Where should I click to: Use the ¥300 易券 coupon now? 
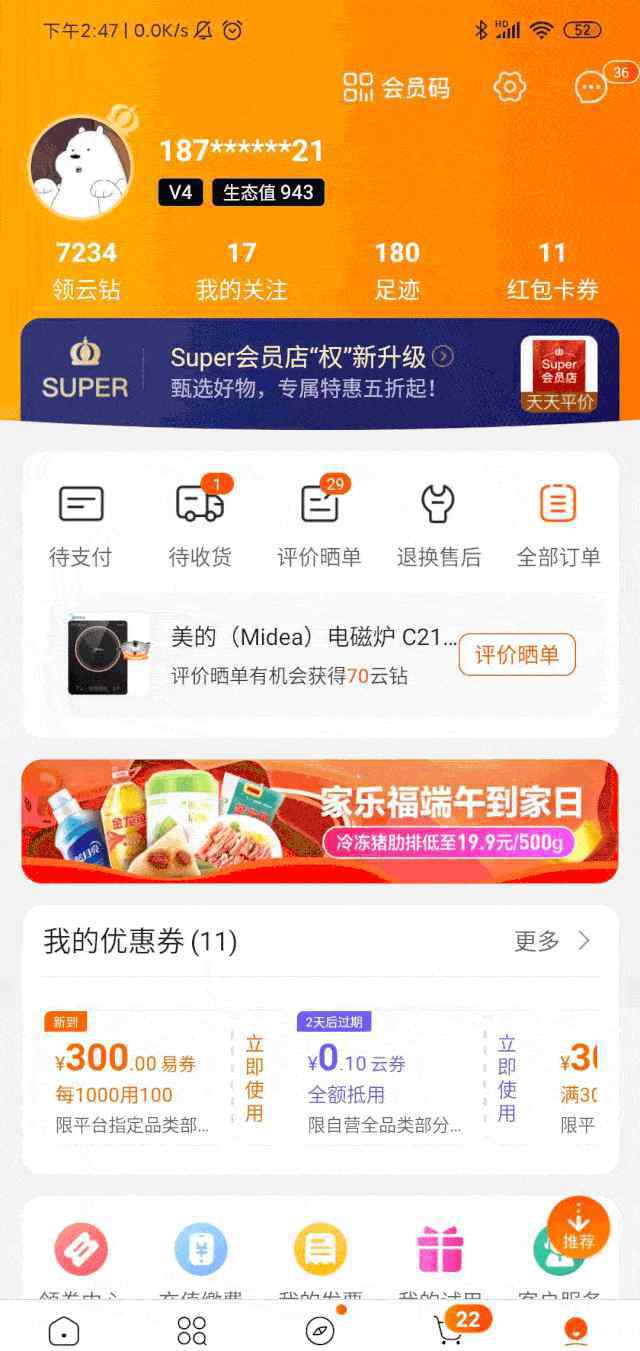click(254, 1077)
